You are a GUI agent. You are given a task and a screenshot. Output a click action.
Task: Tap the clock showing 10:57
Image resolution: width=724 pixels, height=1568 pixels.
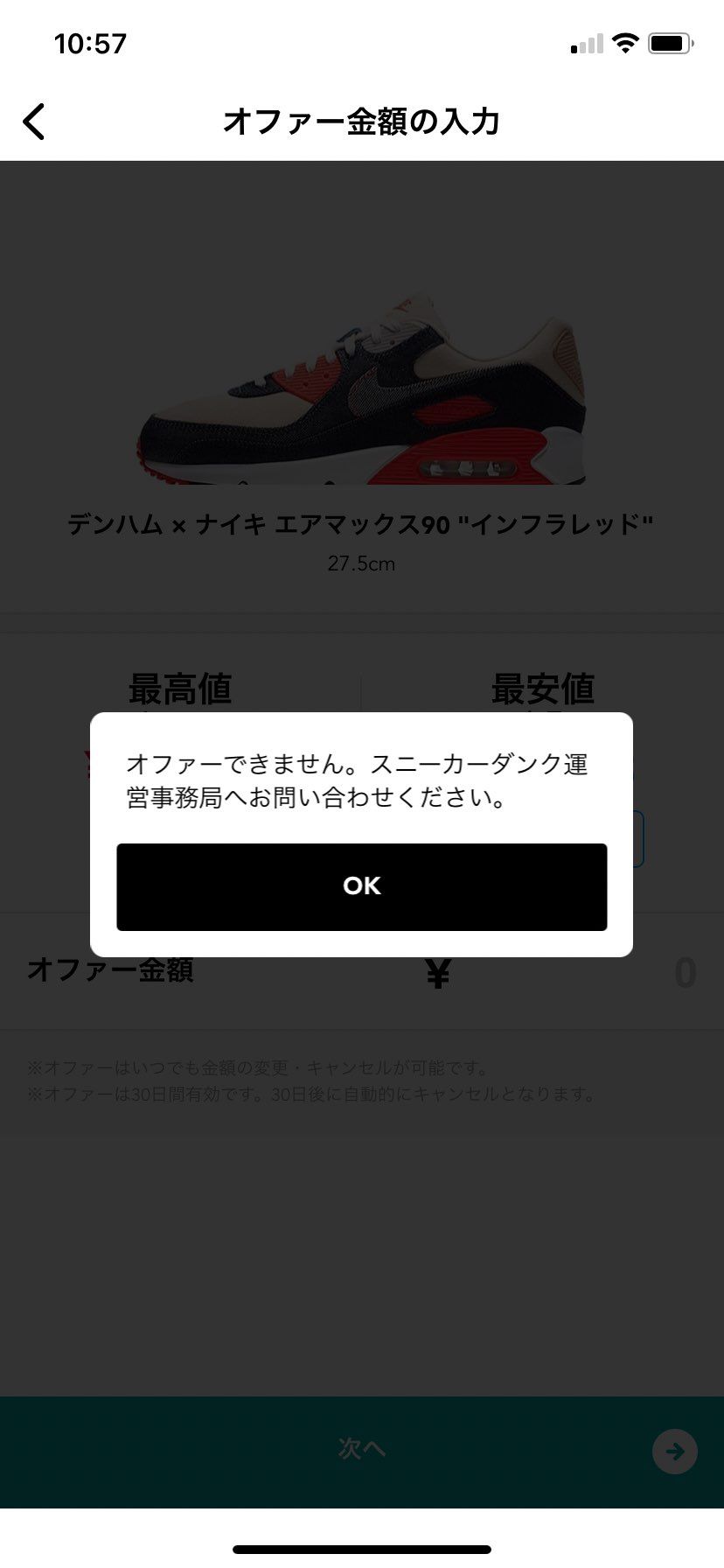click(x=89, y=42)
